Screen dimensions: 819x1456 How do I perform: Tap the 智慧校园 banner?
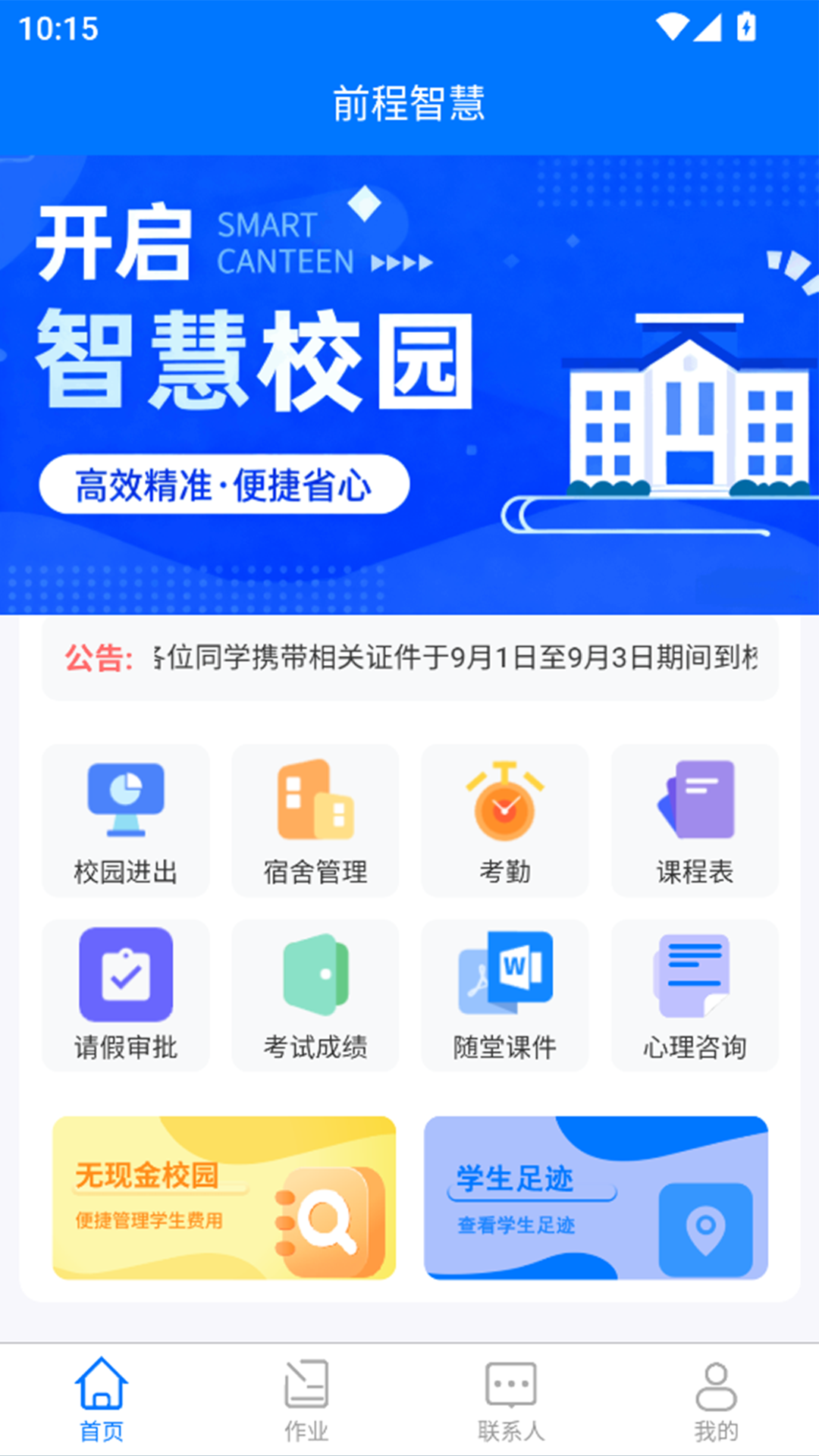409,384
